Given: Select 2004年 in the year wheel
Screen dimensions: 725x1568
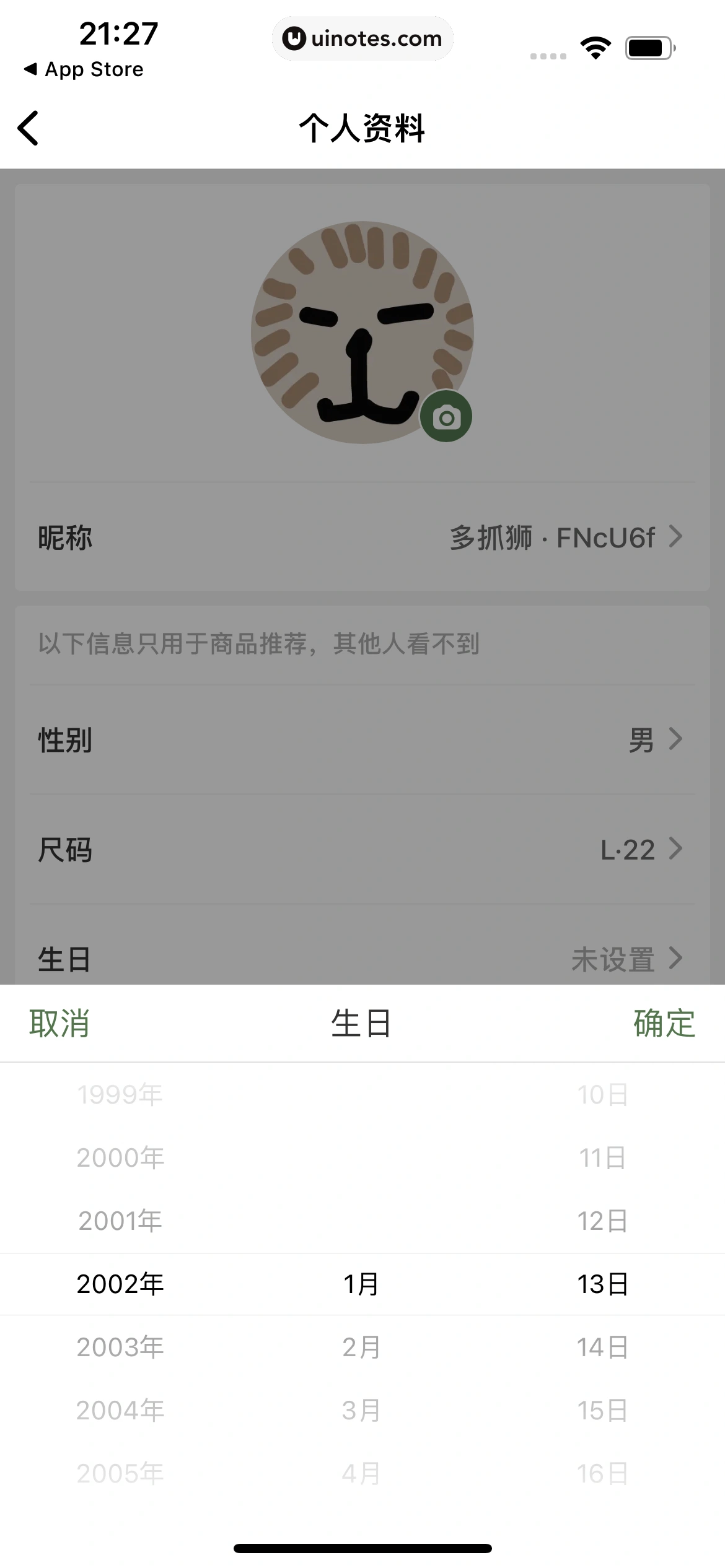Looking at the screenshot, I should click(x=120, y=1410).
